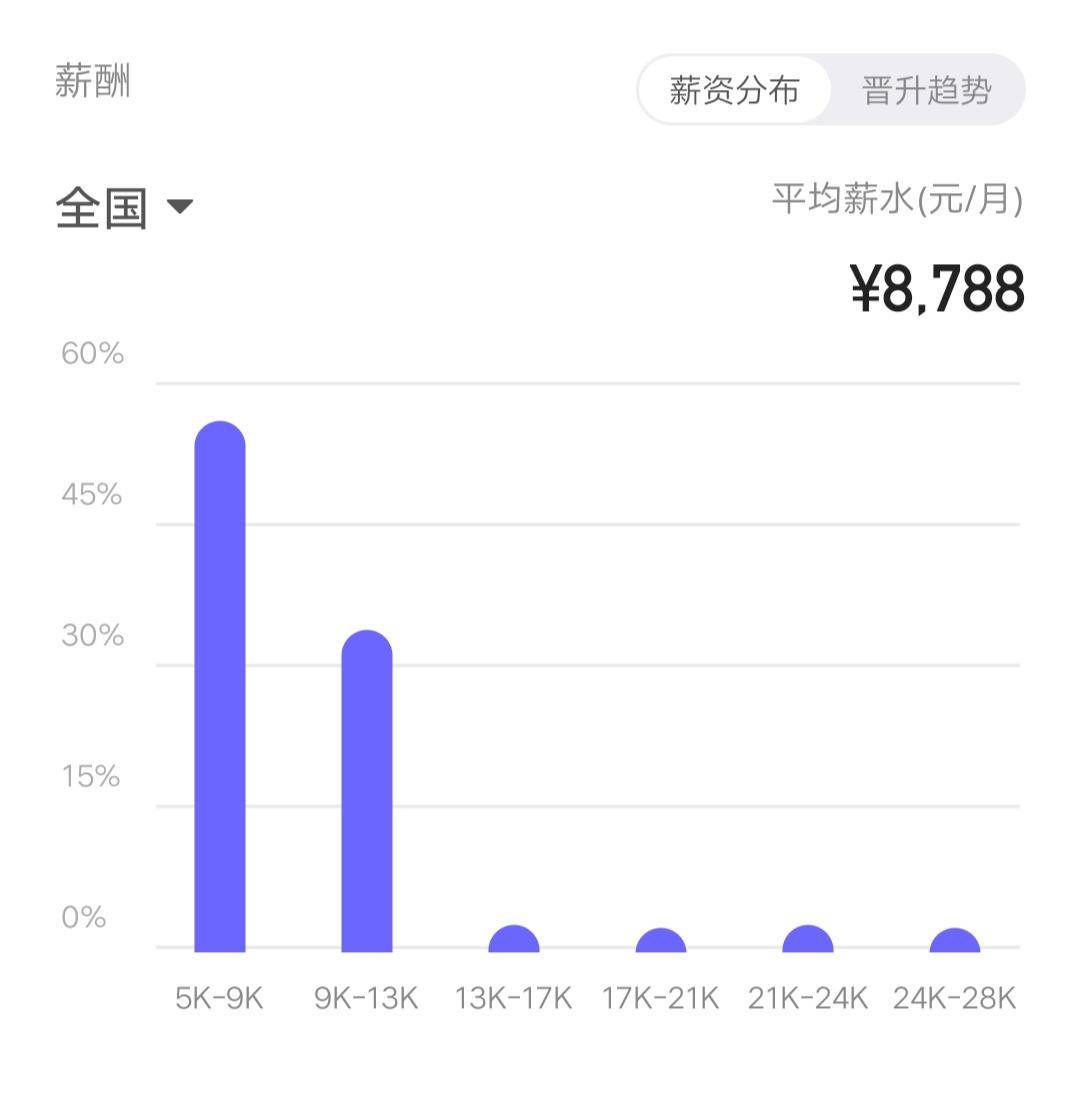Select the 9K-13K salary bar
Screen dimensions: 1080x1103
pos(367,790)
